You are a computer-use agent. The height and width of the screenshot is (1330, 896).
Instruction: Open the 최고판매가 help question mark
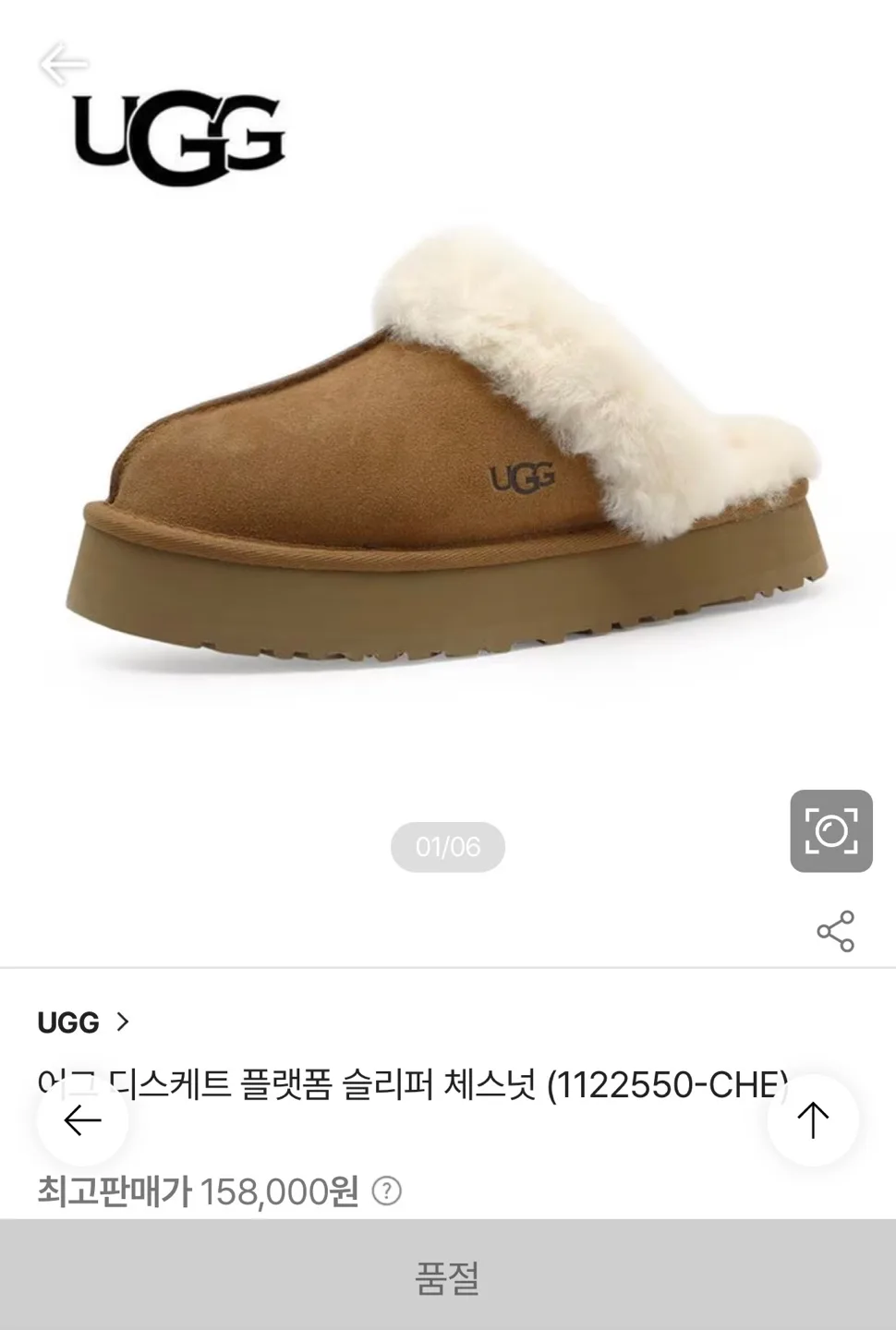[386, 1191]
